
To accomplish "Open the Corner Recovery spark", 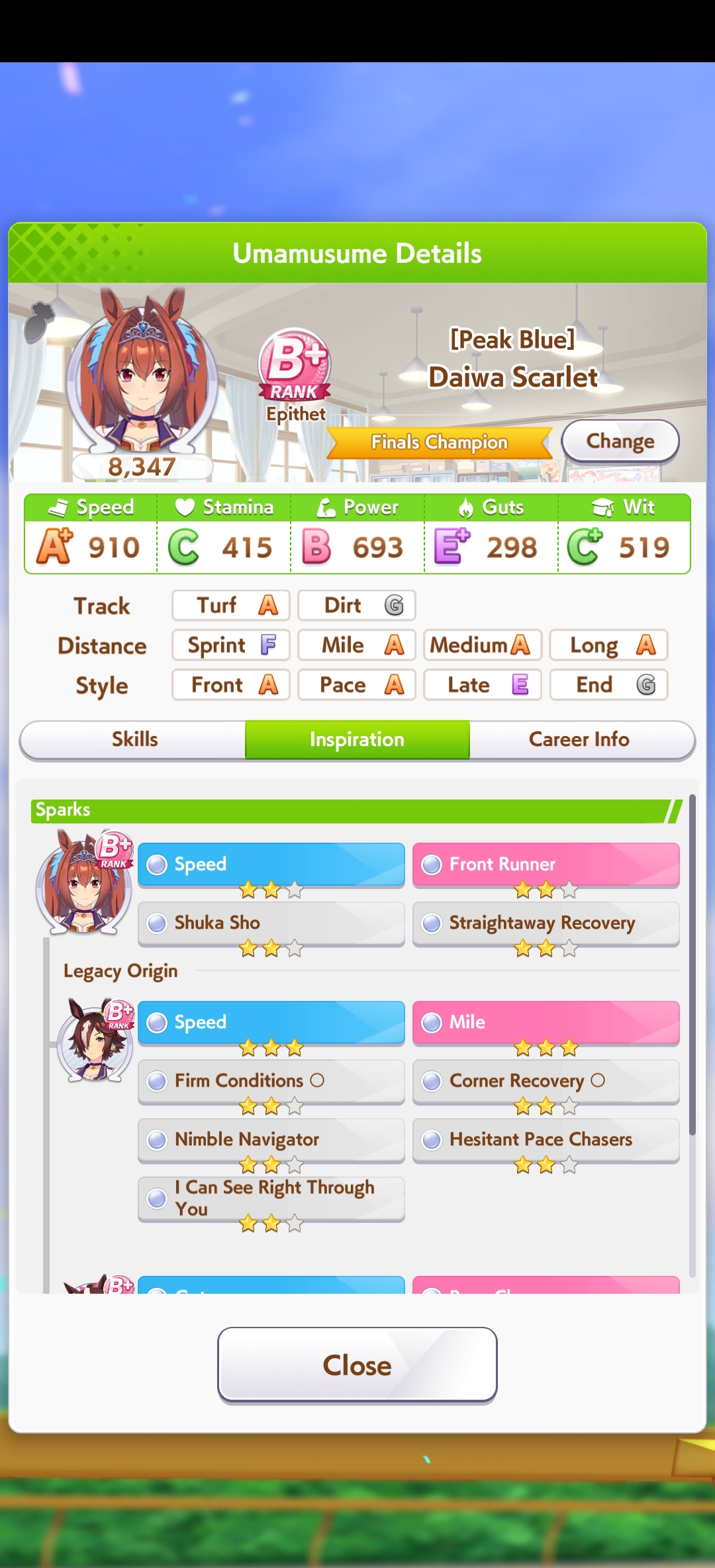I will [546, 1081].
